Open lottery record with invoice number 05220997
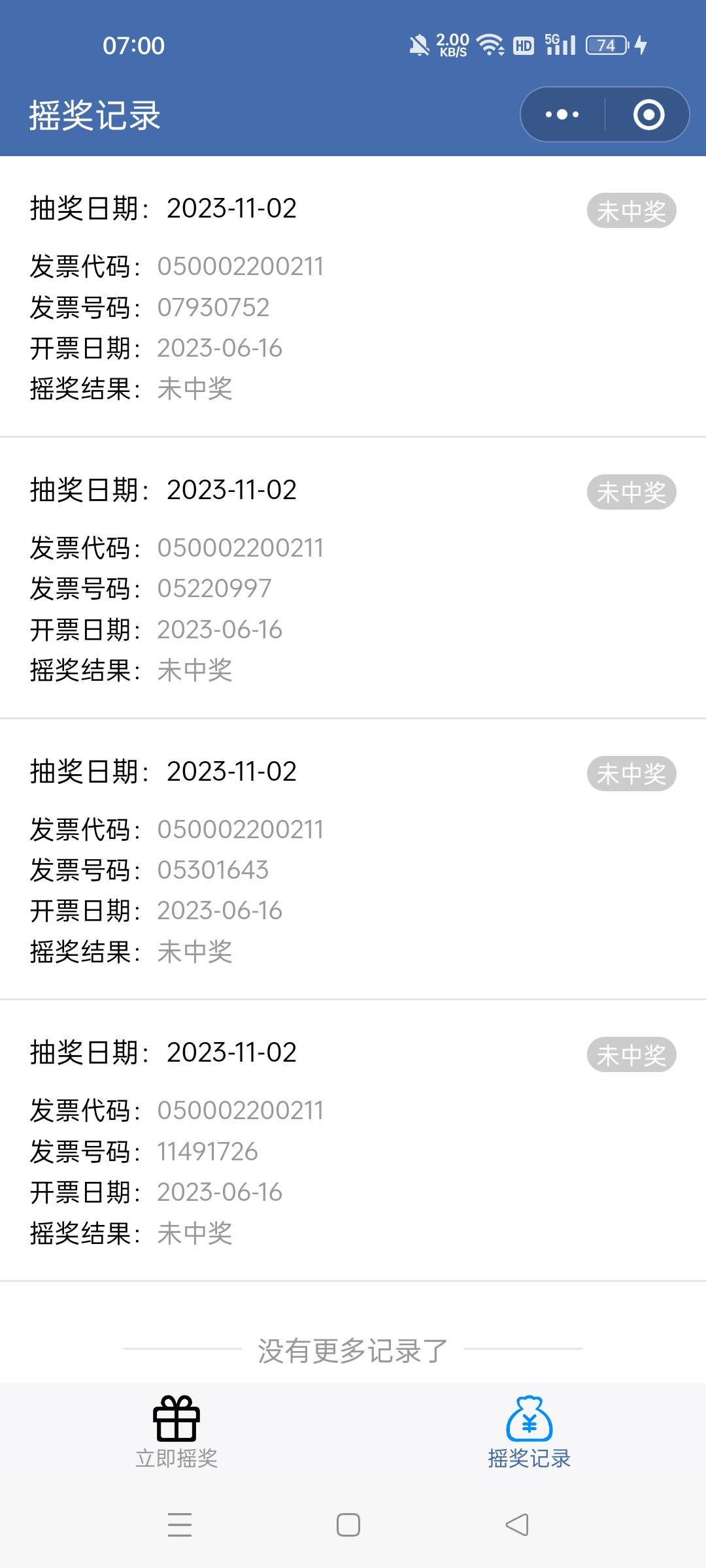 [x=353, y=578]
